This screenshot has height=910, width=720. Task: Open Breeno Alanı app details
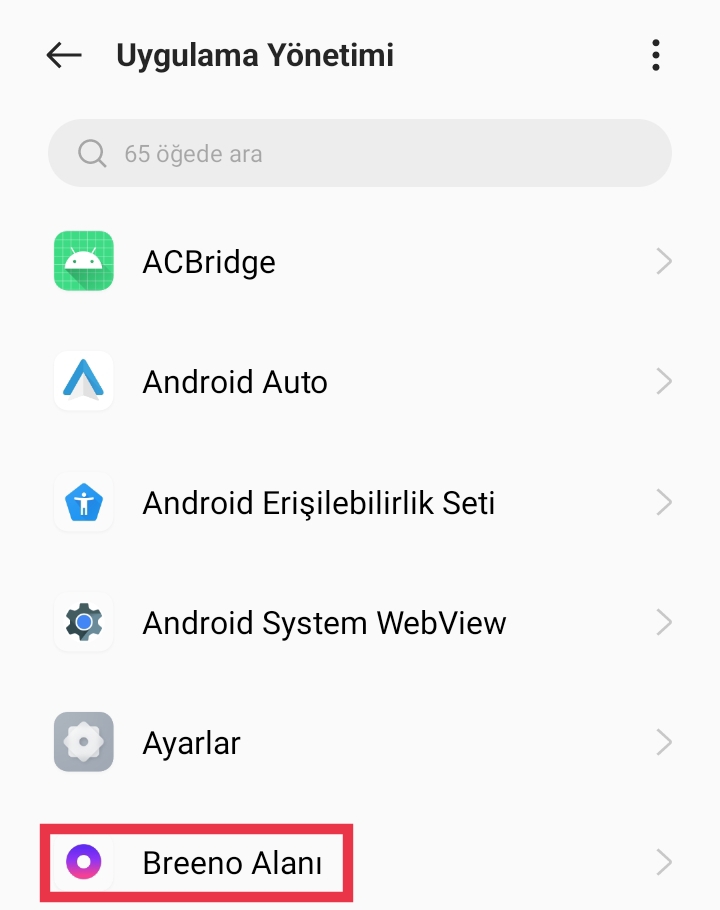[360, 862]
